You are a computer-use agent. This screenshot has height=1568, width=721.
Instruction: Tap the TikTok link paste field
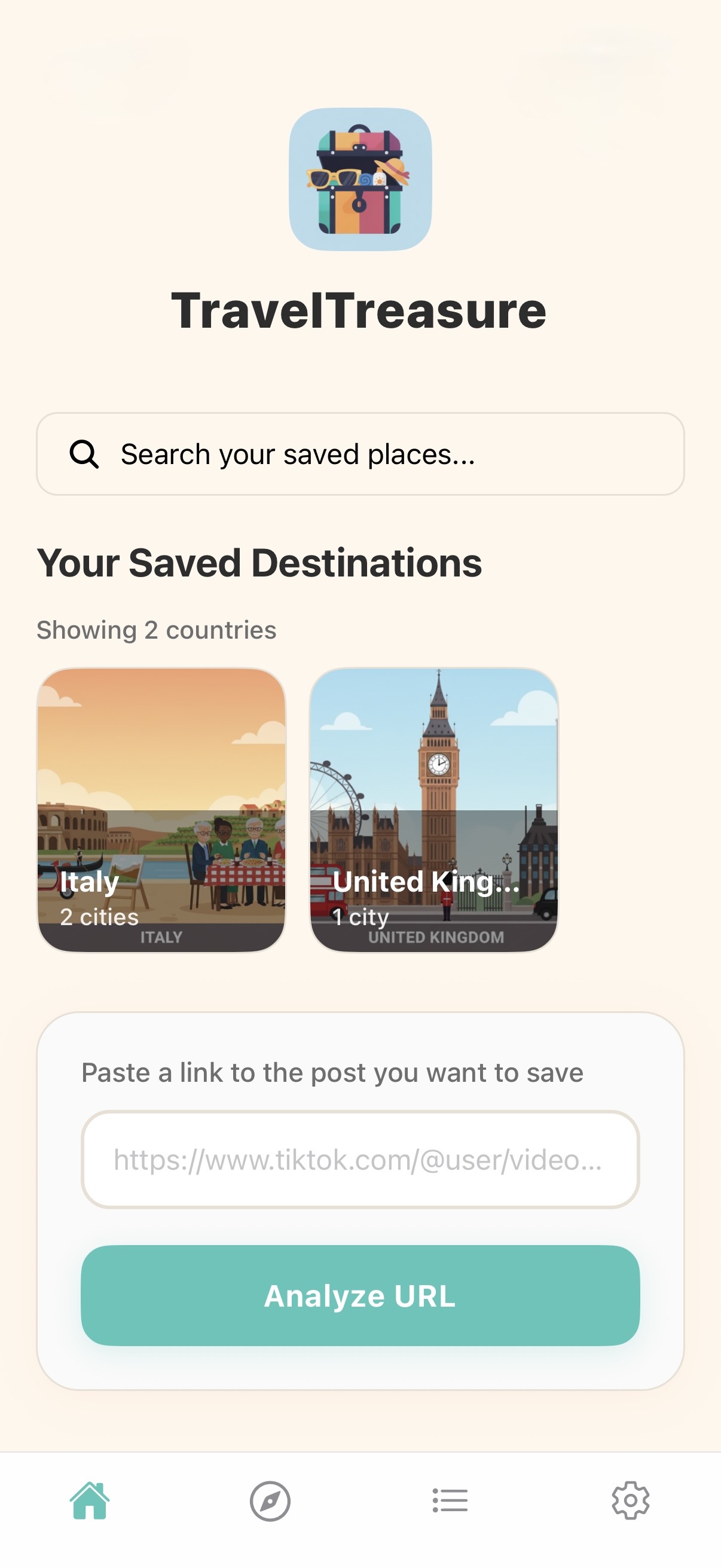360,1160
